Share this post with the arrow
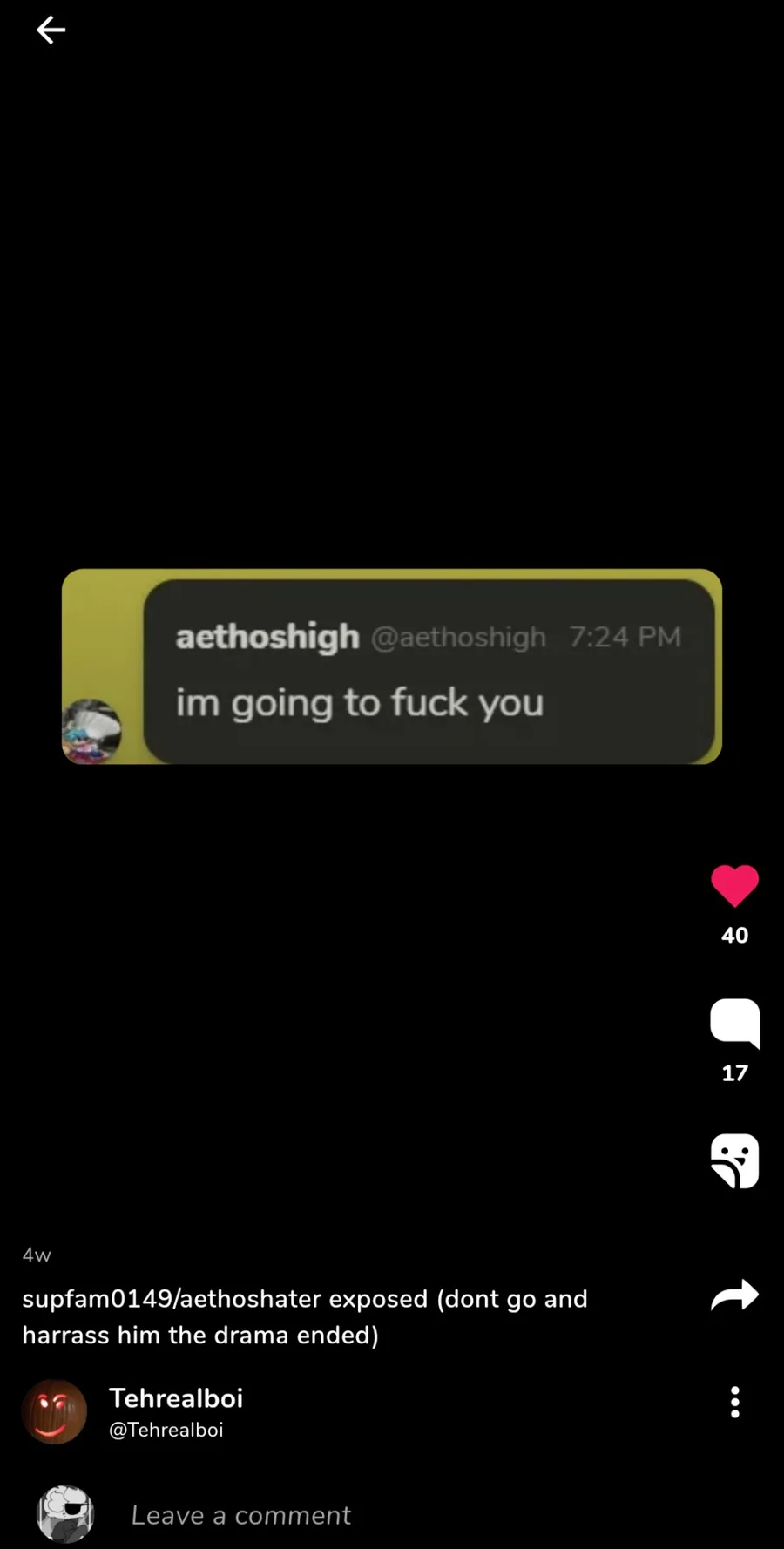This screenshot has height=1549, width=784. click(734, 1295)
